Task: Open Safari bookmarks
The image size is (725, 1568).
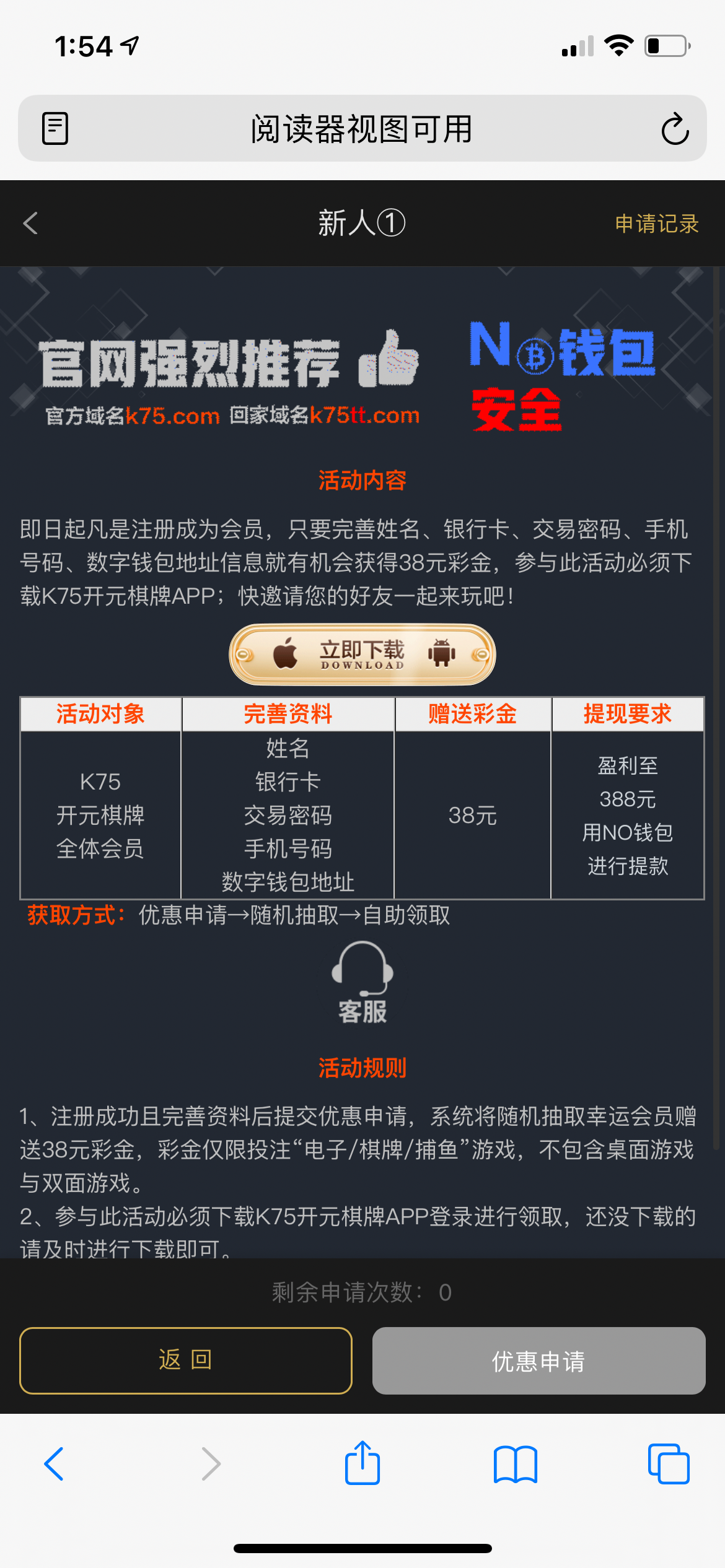Action: click(x=515, y=1464)
